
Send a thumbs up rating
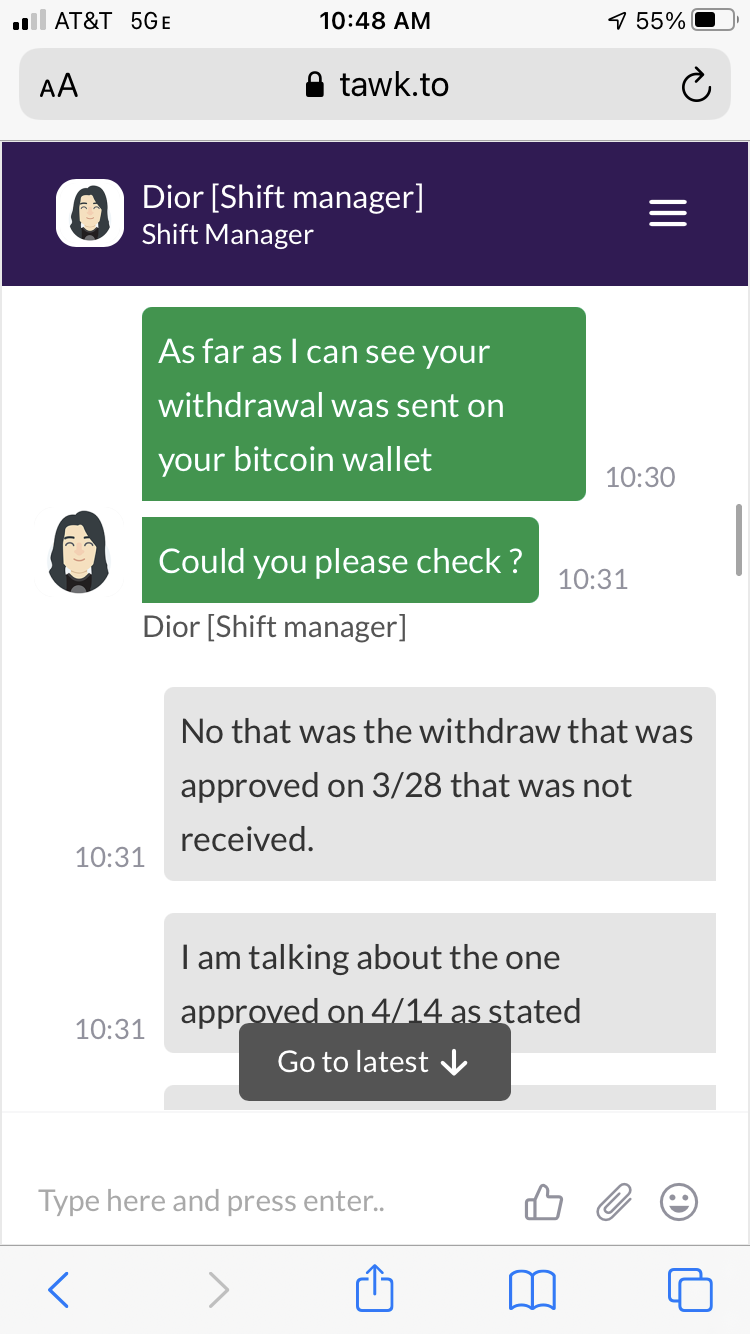pyautogui.click(x=544, y=1202)
